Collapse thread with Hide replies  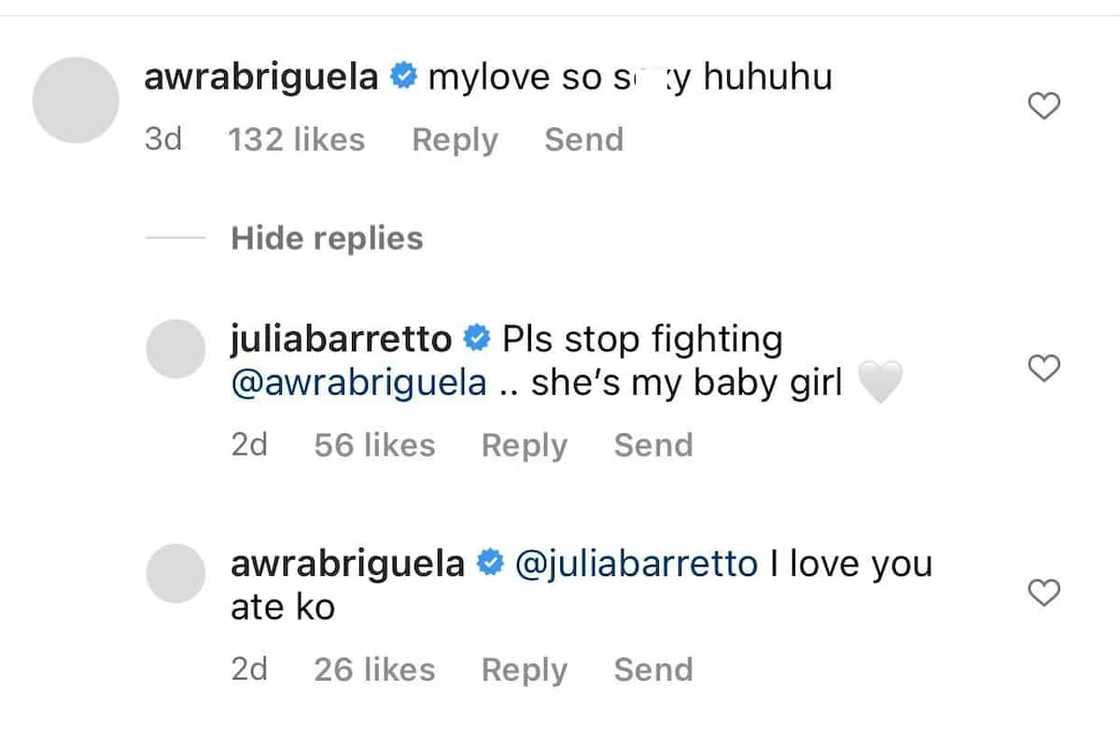click(x=327, y=238)
